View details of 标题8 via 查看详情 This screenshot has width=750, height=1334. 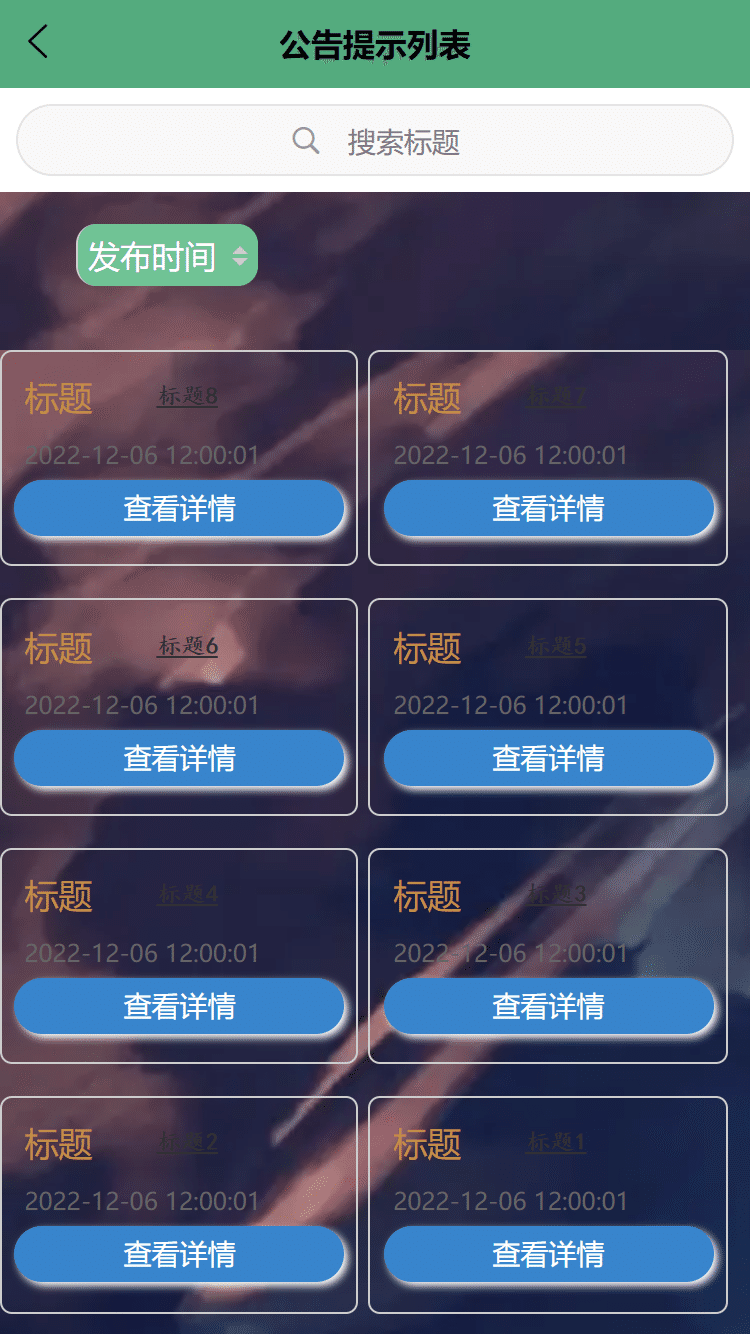coord(179,508)
